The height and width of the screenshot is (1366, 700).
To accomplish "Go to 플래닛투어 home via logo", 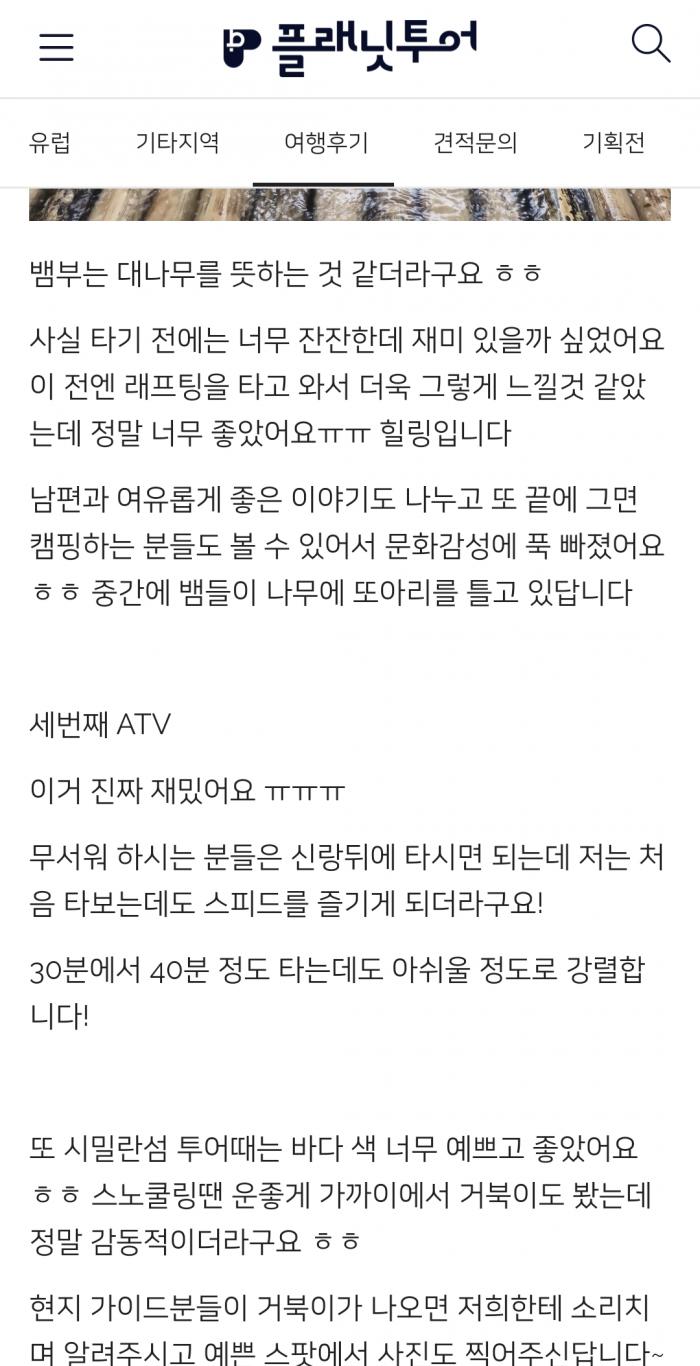I will (350, 46).
